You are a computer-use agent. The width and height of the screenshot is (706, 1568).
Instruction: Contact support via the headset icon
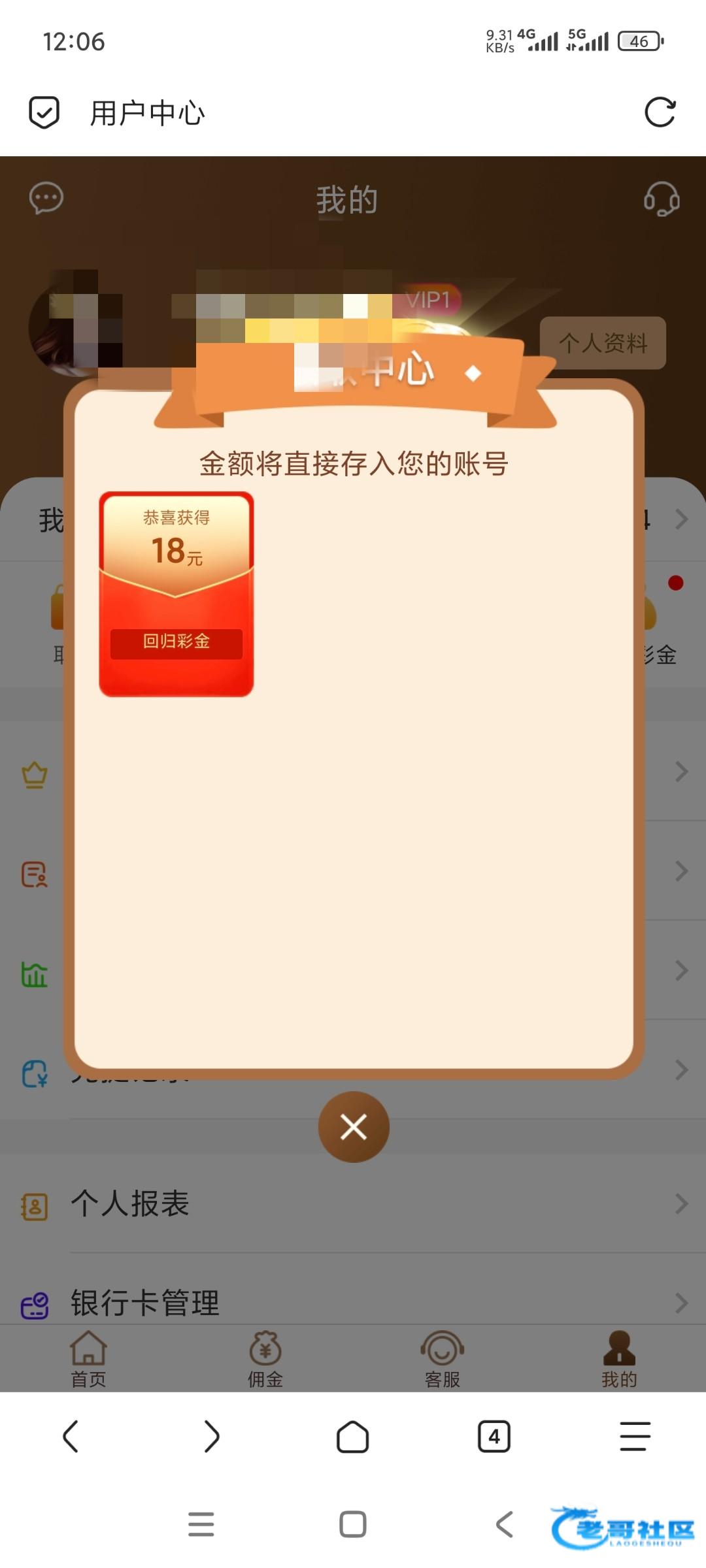pyautogui.click(x=662, y=199)
